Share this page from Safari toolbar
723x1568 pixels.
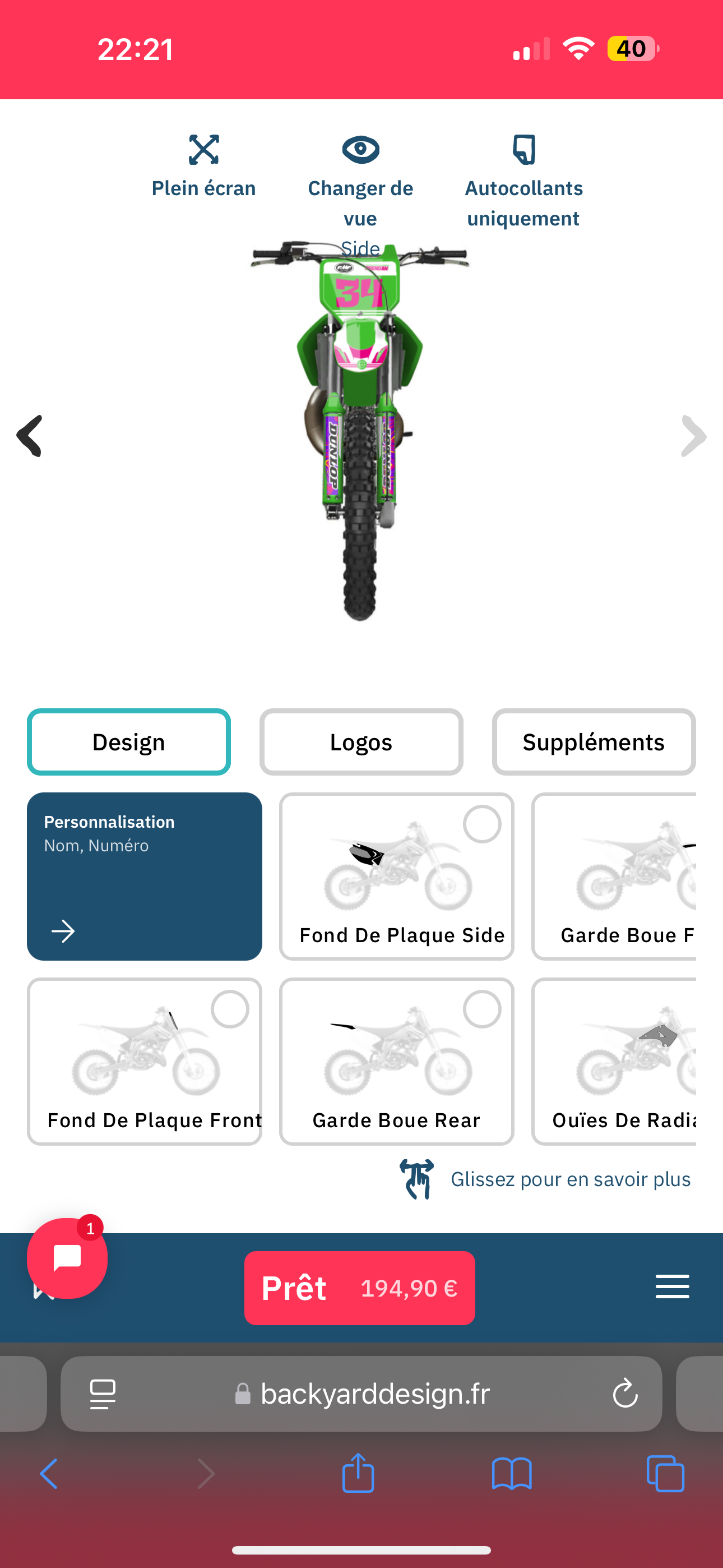358,1474
